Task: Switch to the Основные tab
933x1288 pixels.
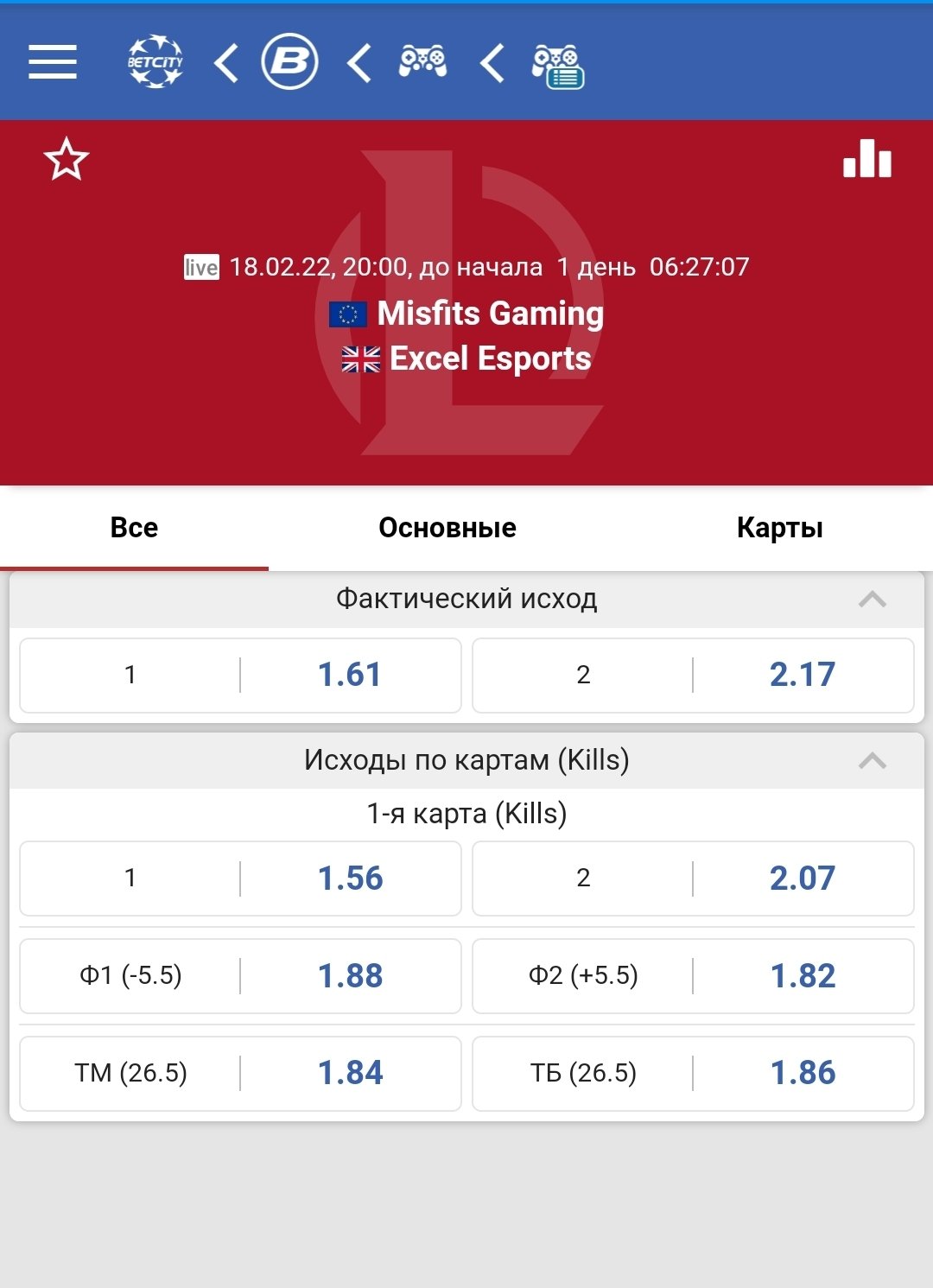Action: coord(447,528)
